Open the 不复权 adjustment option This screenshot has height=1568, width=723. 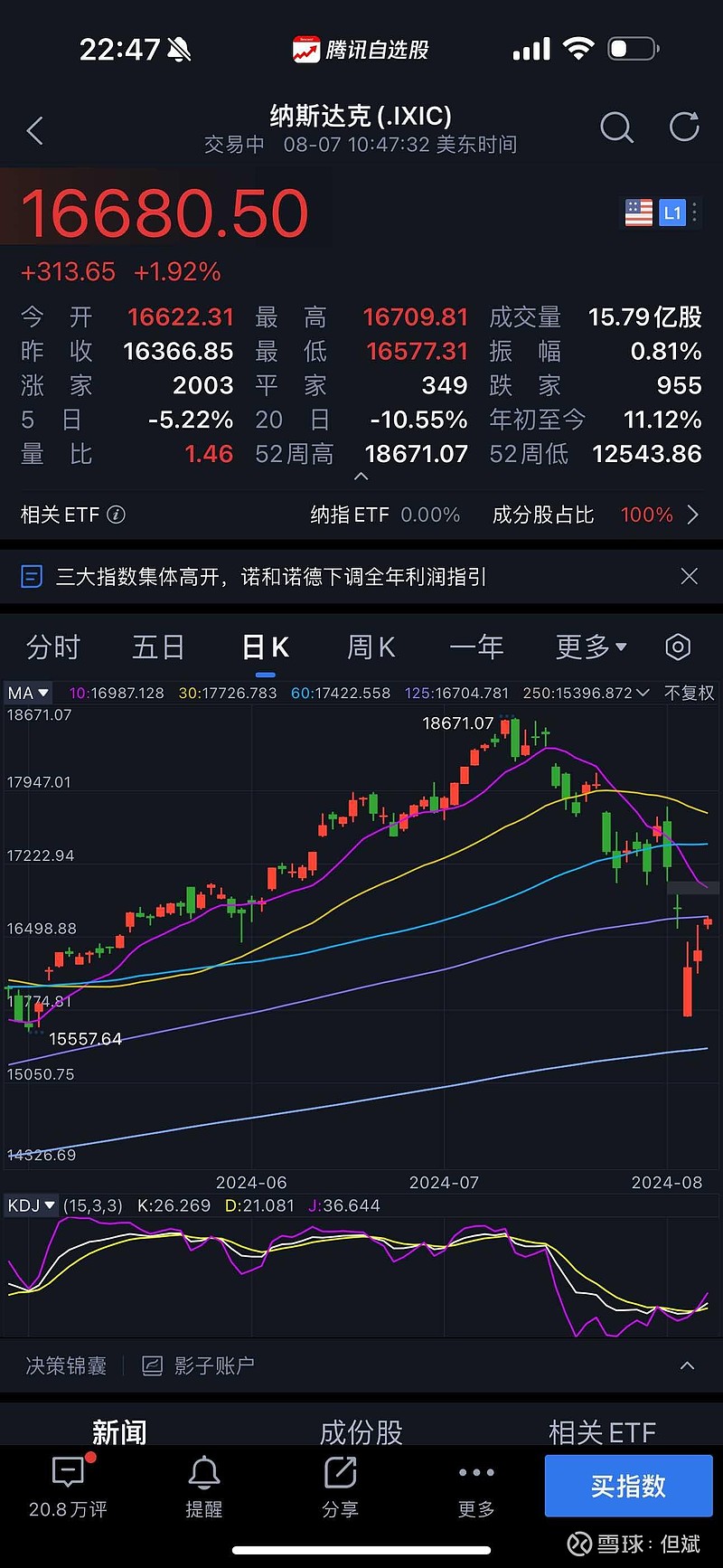(x=690, y=694)
